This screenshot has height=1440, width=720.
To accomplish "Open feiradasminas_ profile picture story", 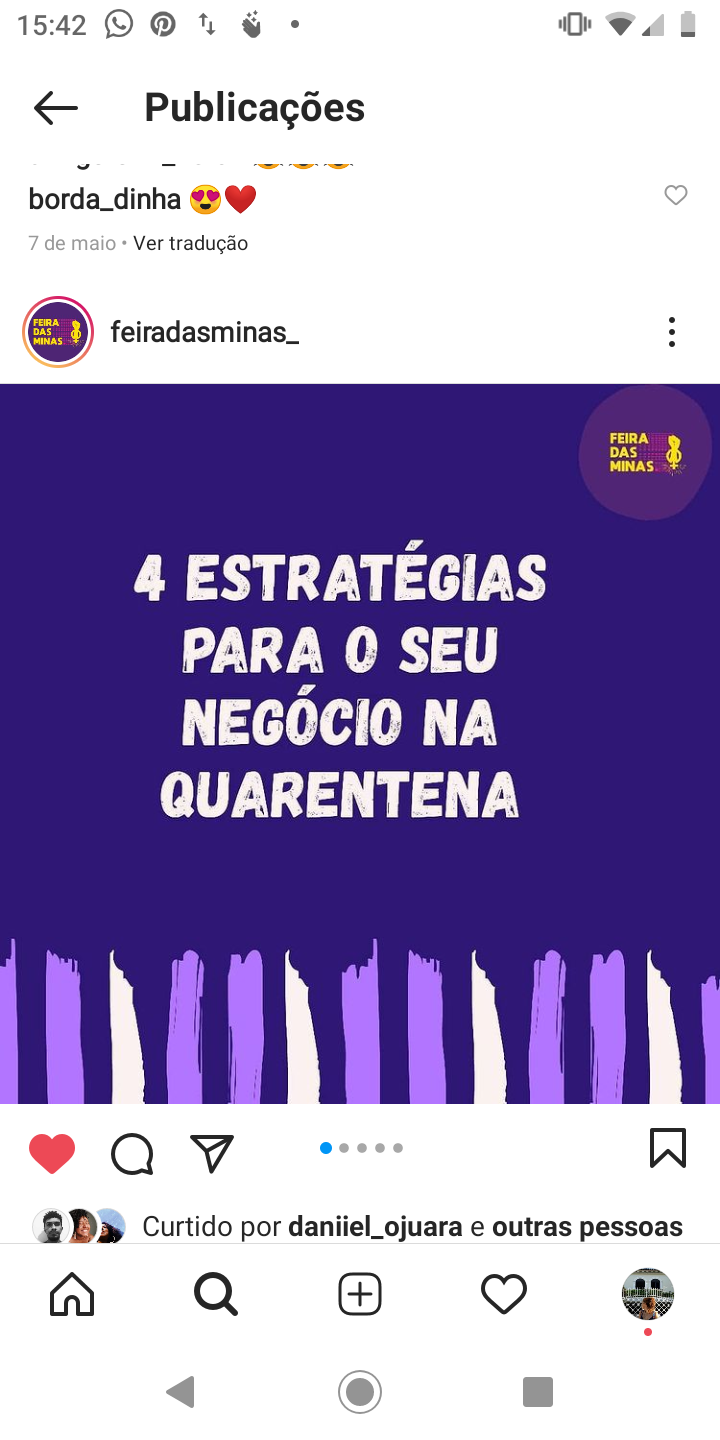I will [x=58, y=332].
